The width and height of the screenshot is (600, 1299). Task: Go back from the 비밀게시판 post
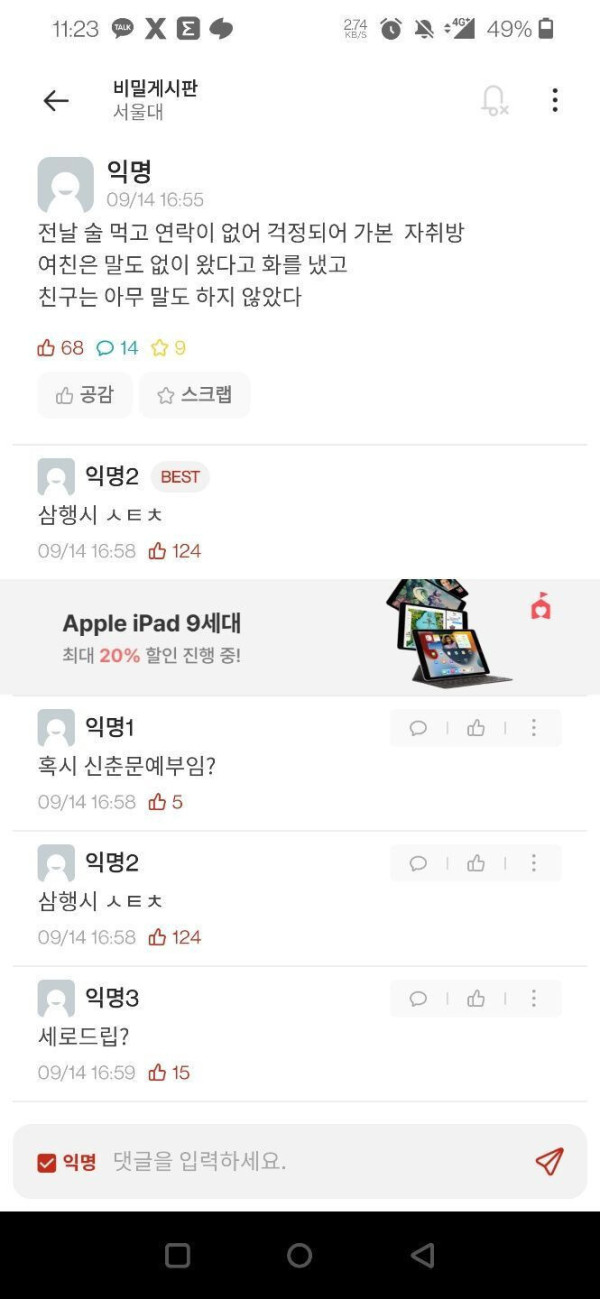[56, 100]
